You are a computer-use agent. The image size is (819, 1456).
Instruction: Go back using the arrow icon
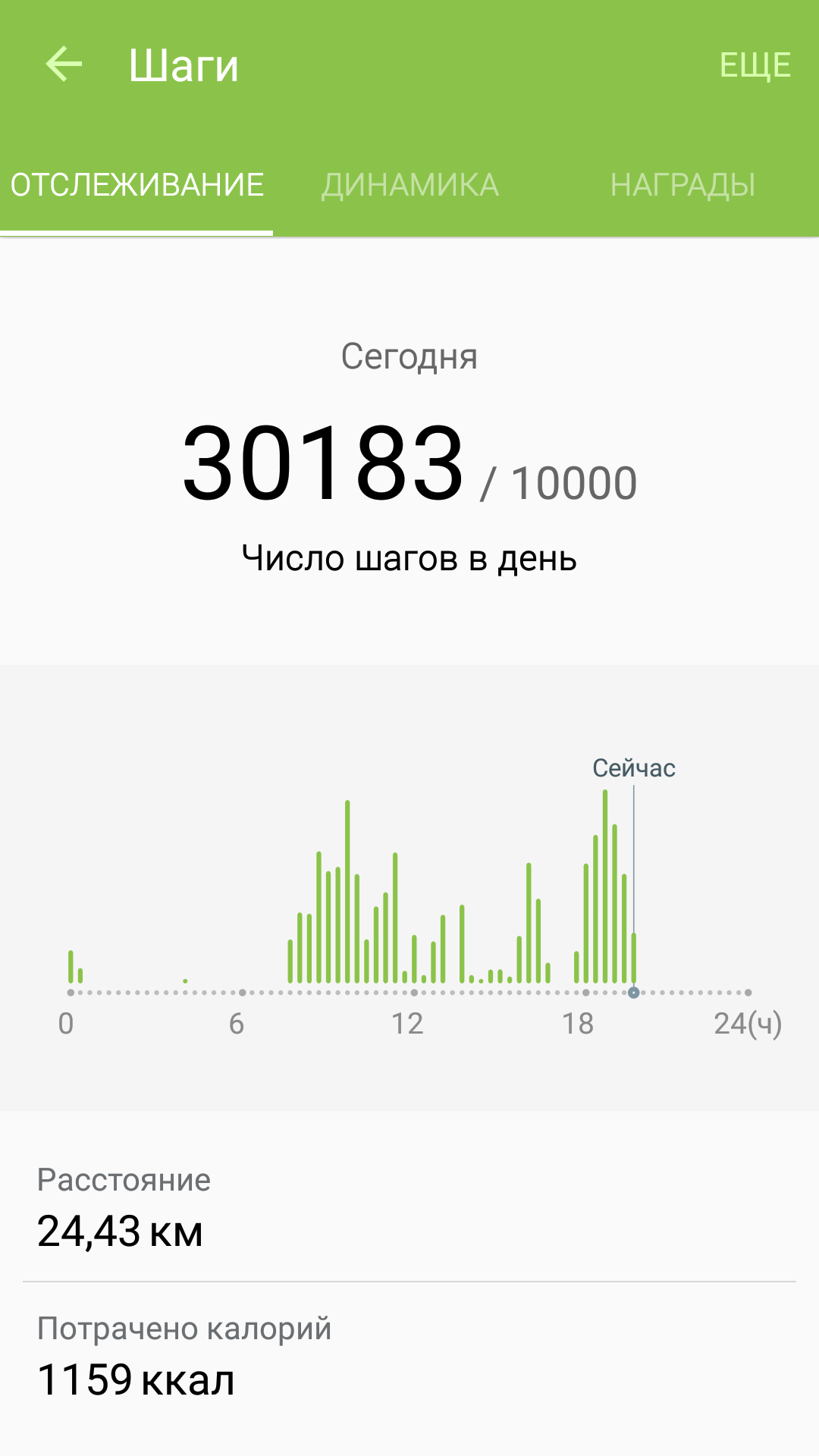(64, 64)
